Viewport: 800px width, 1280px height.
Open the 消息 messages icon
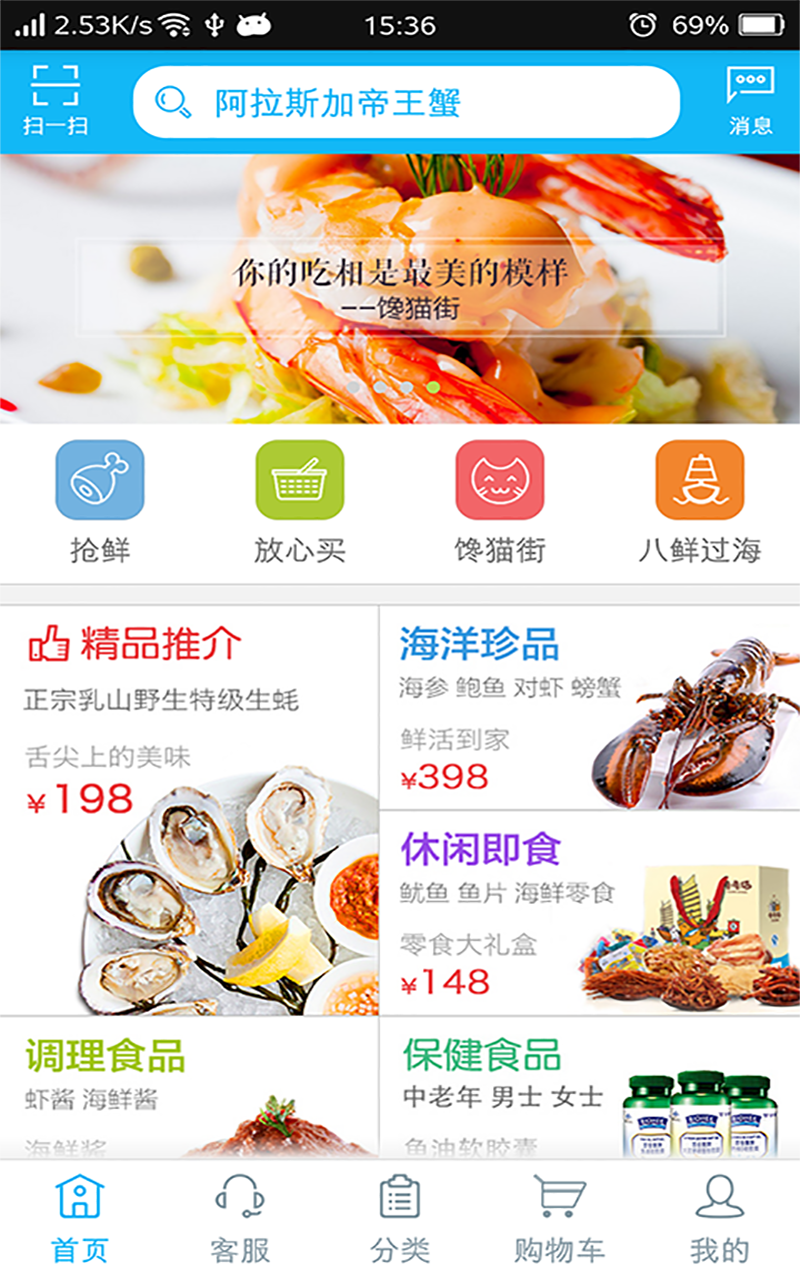pyautogui.click(x=750, y=101)
